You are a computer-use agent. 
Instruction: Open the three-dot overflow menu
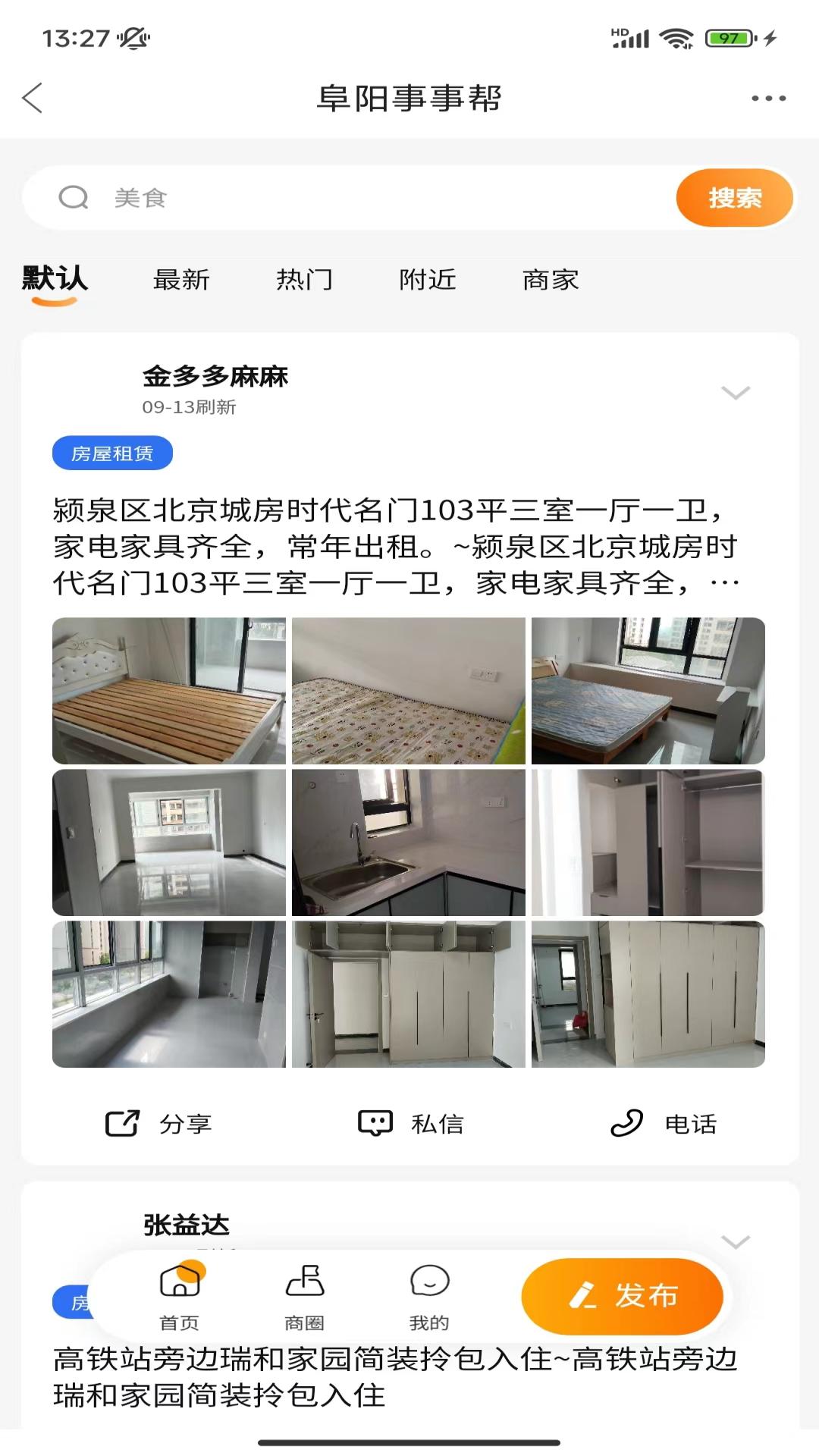point(768,98)
